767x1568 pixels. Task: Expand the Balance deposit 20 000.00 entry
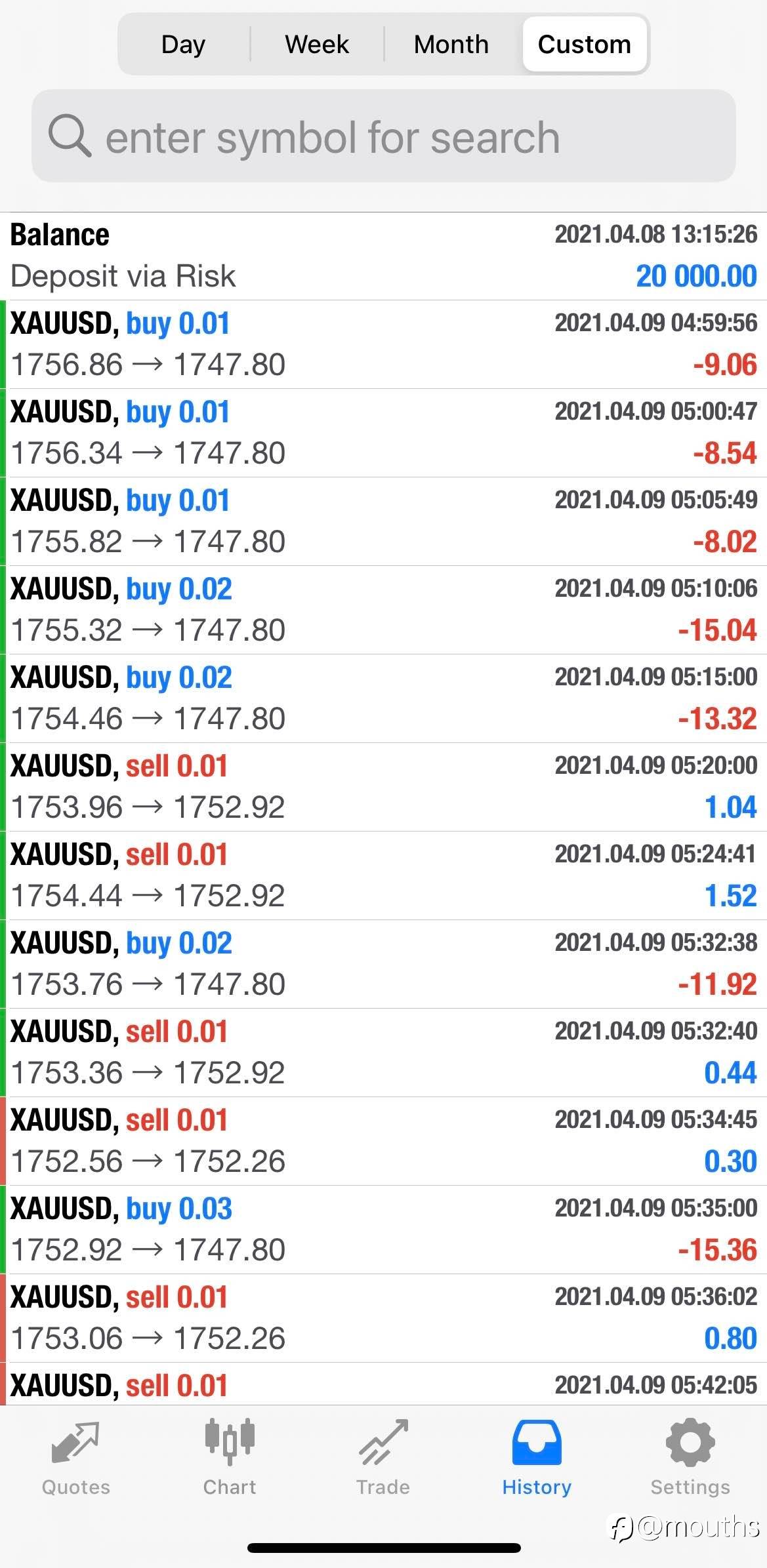click(x=384, y=256)
